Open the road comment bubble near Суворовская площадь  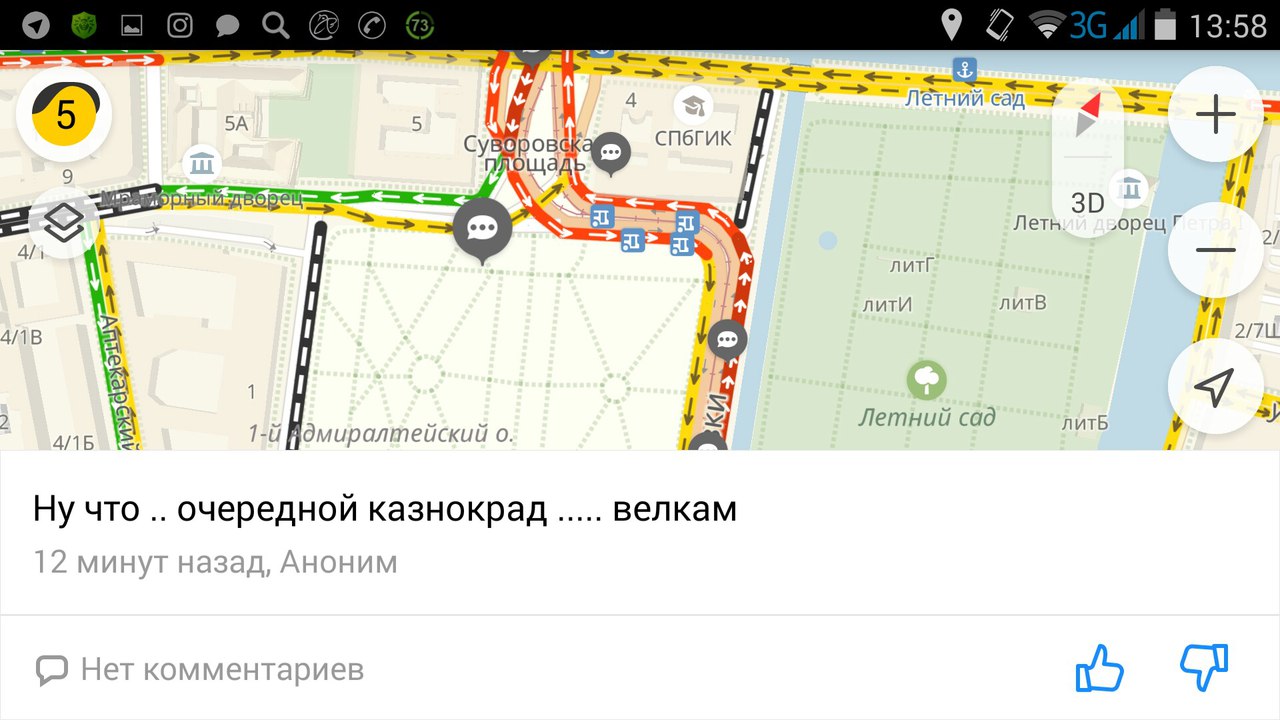coord(611,153)
